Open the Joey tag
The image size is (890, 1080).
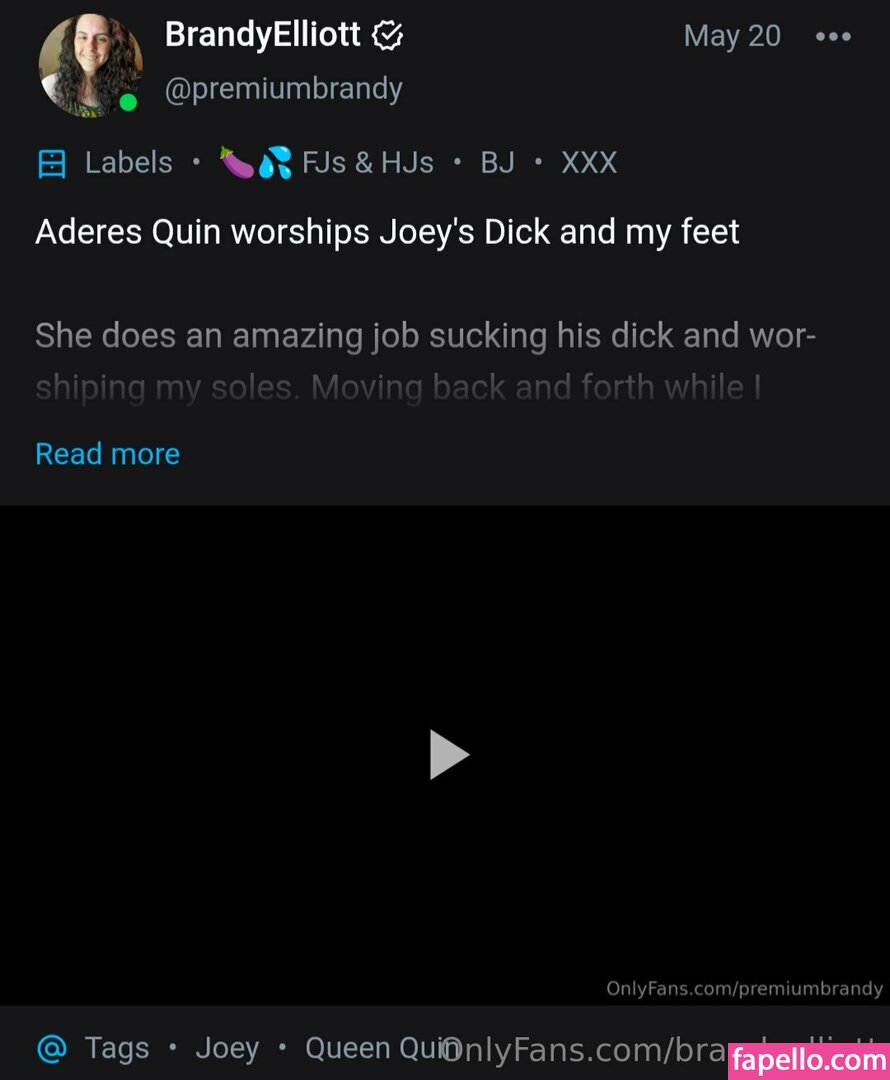pyautogui.click(x=227, y=1048)
